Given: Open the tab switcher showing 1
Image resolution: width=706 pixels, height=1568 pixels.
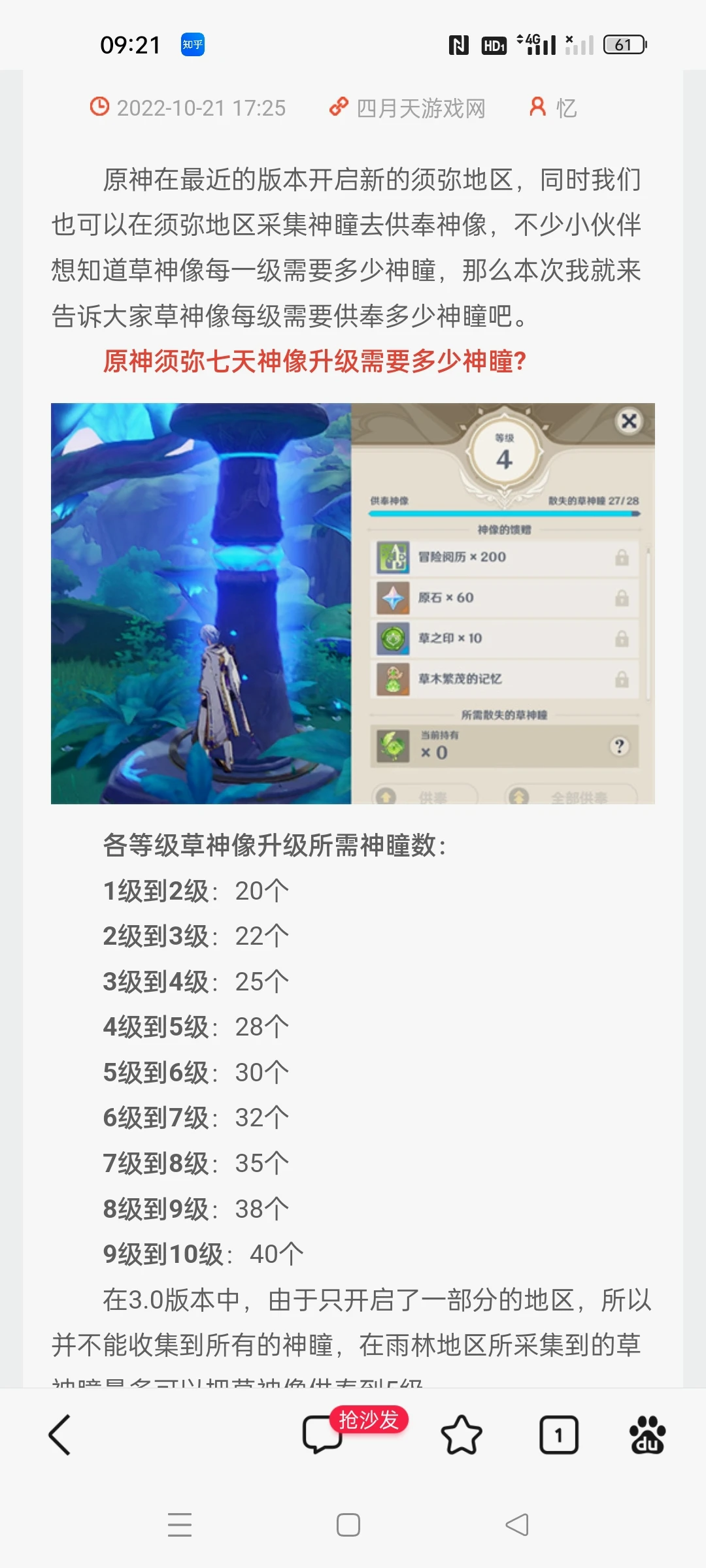Looking at the screenshot, I should pos(559,1435).
